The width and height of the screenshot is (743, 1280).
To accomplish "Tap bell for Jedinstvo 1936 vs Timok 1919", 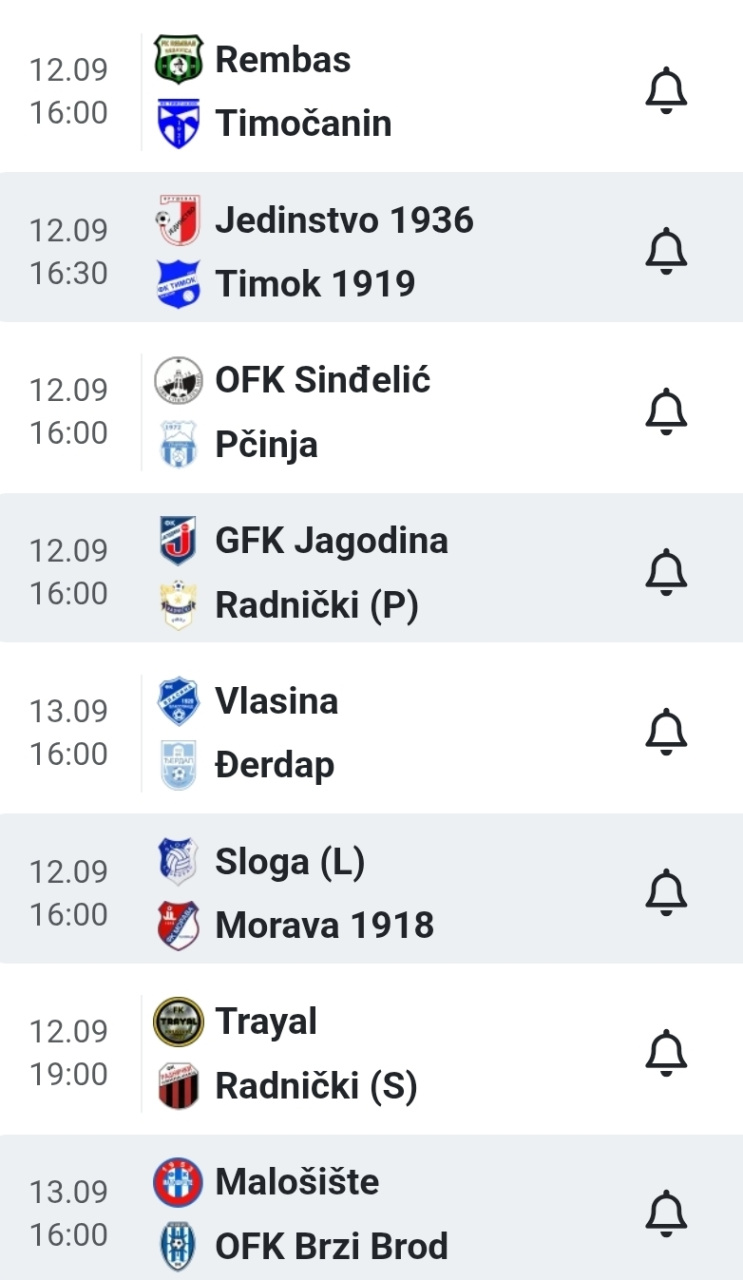I will [666, 251].
